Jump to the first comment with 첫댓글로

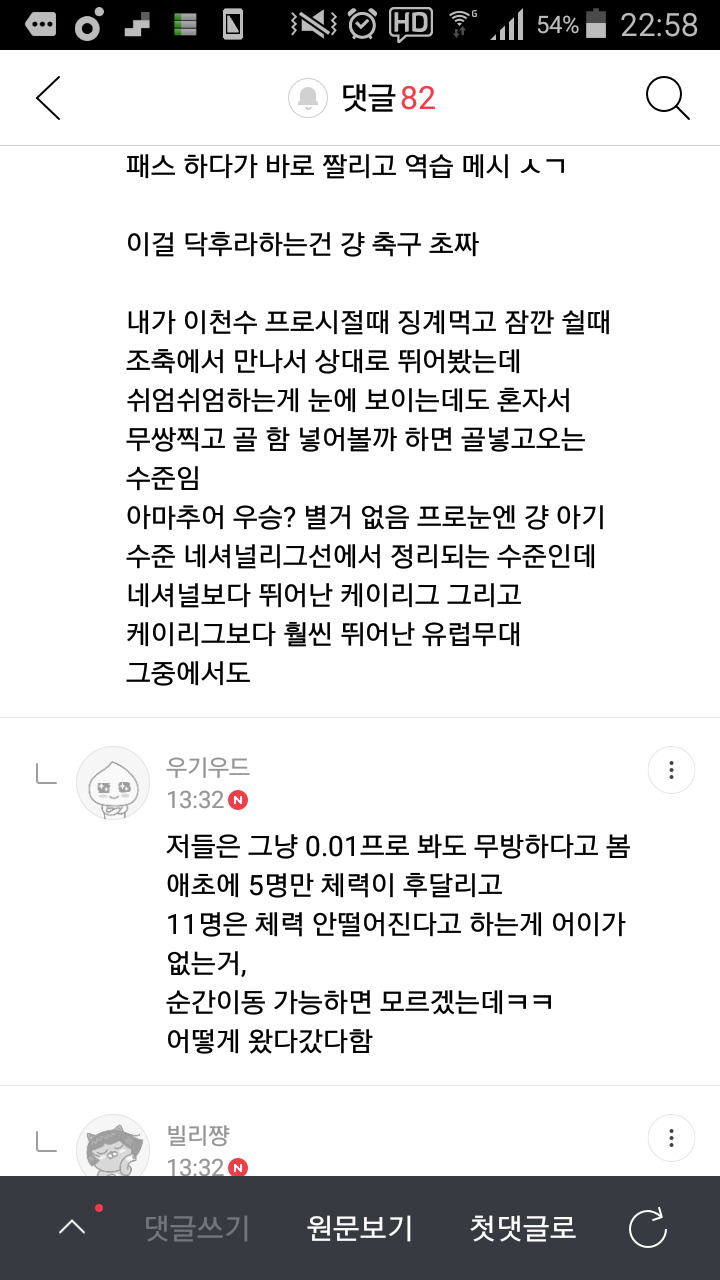pos(523,1228)
